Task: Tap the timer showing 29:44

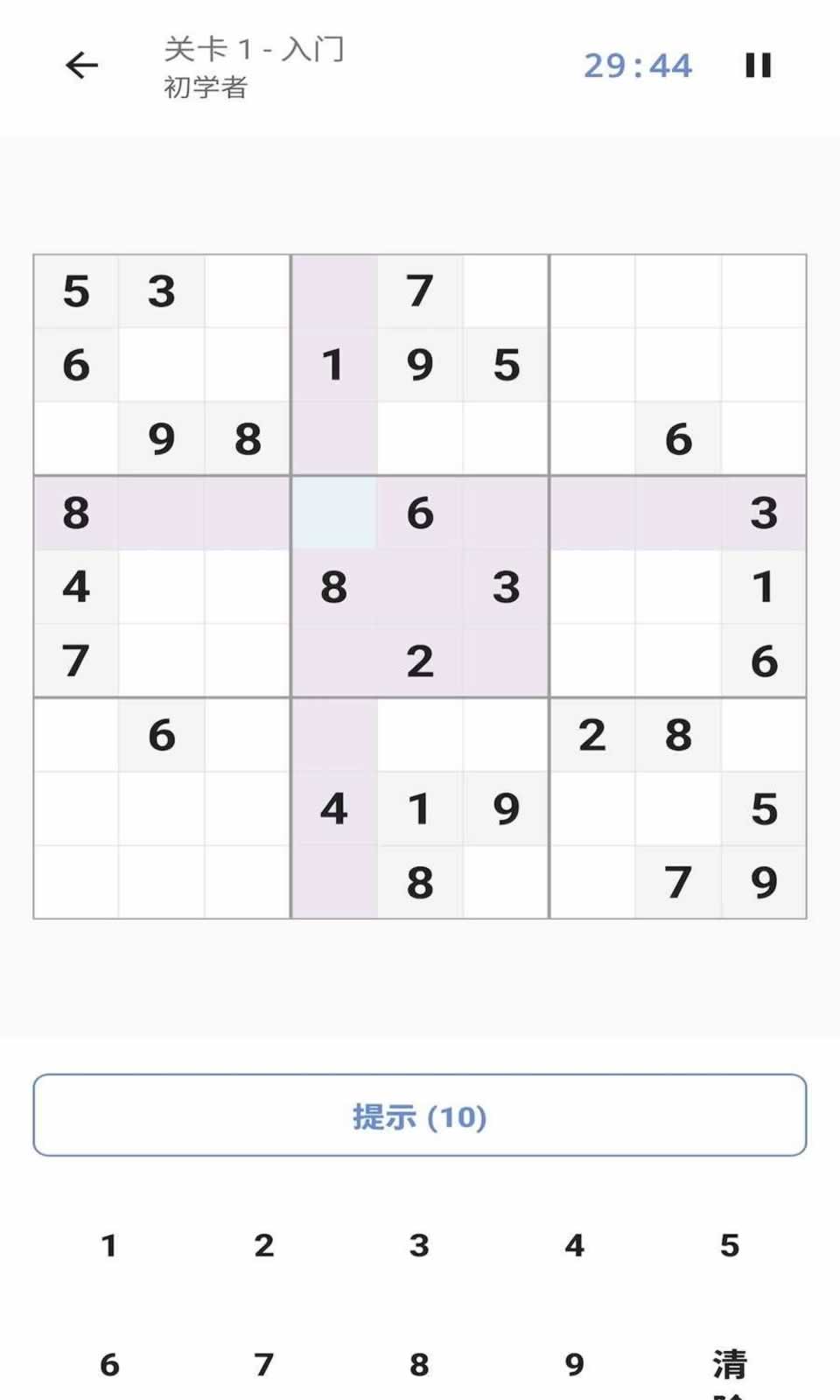Action: point(638,66)
